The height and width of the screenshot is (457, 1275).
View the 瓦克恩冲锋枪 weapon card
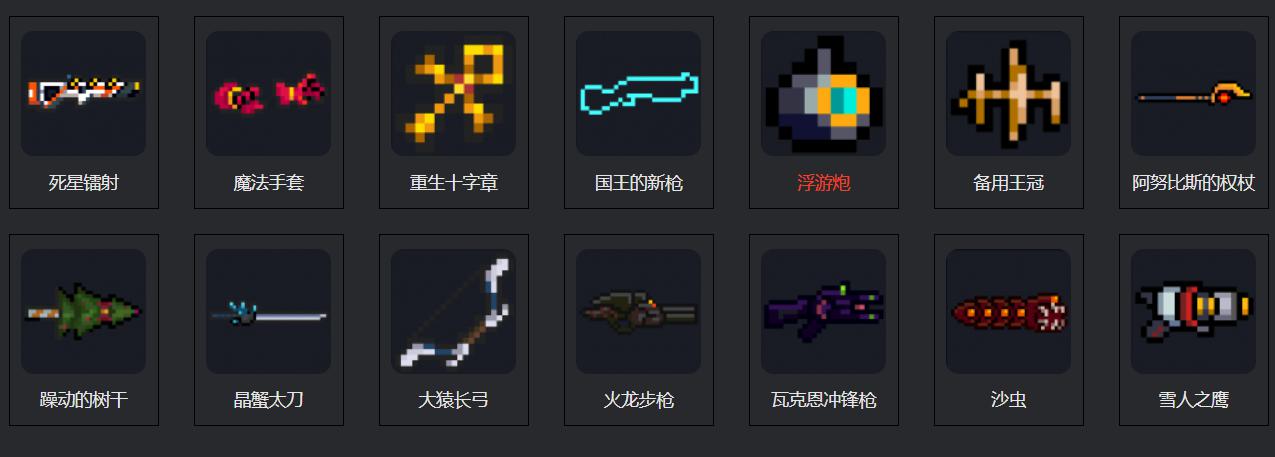(x=824, y=330)
